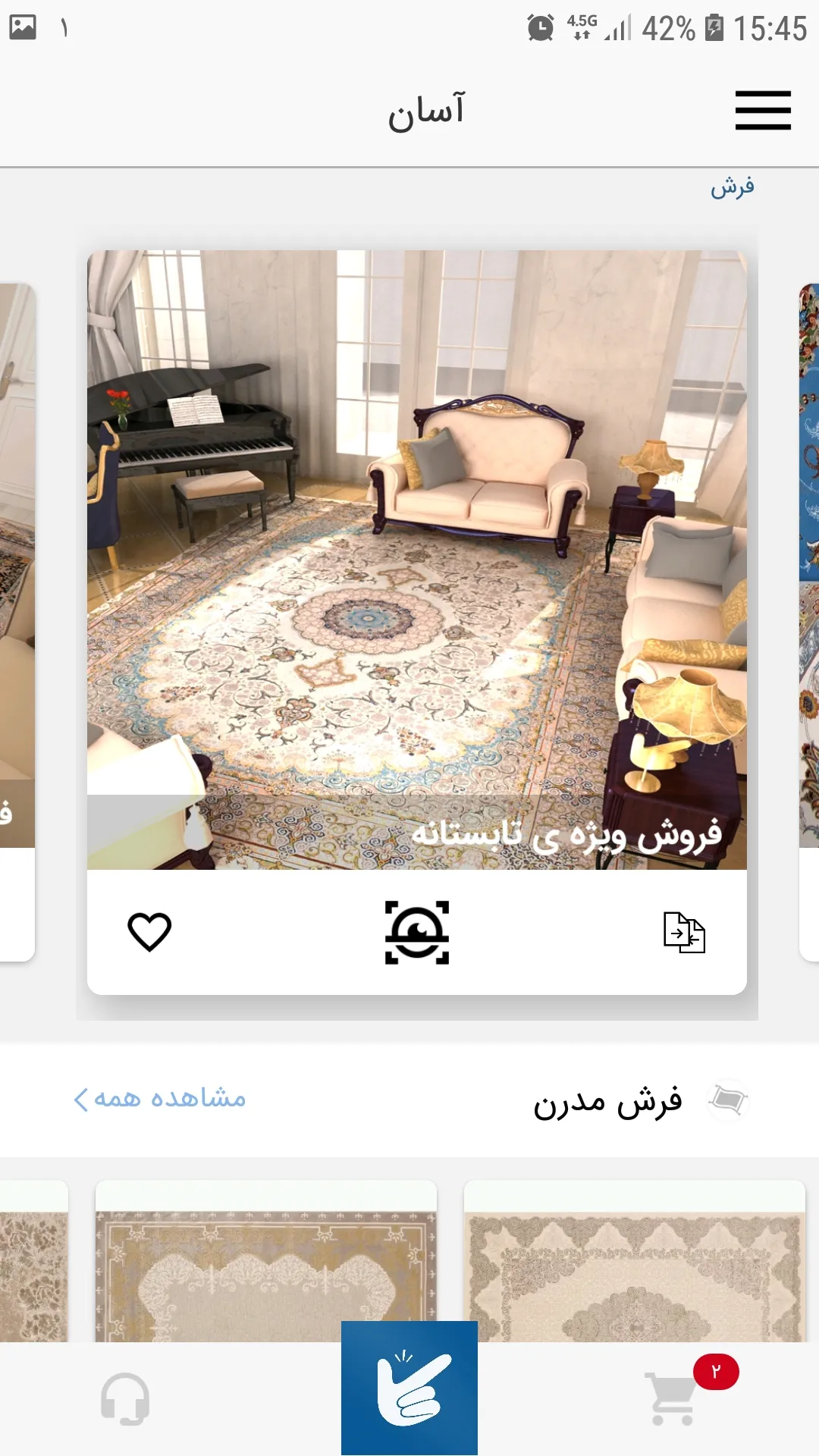
Task: Tap the blue hand-tap center button
Action: click(409, 1388)
